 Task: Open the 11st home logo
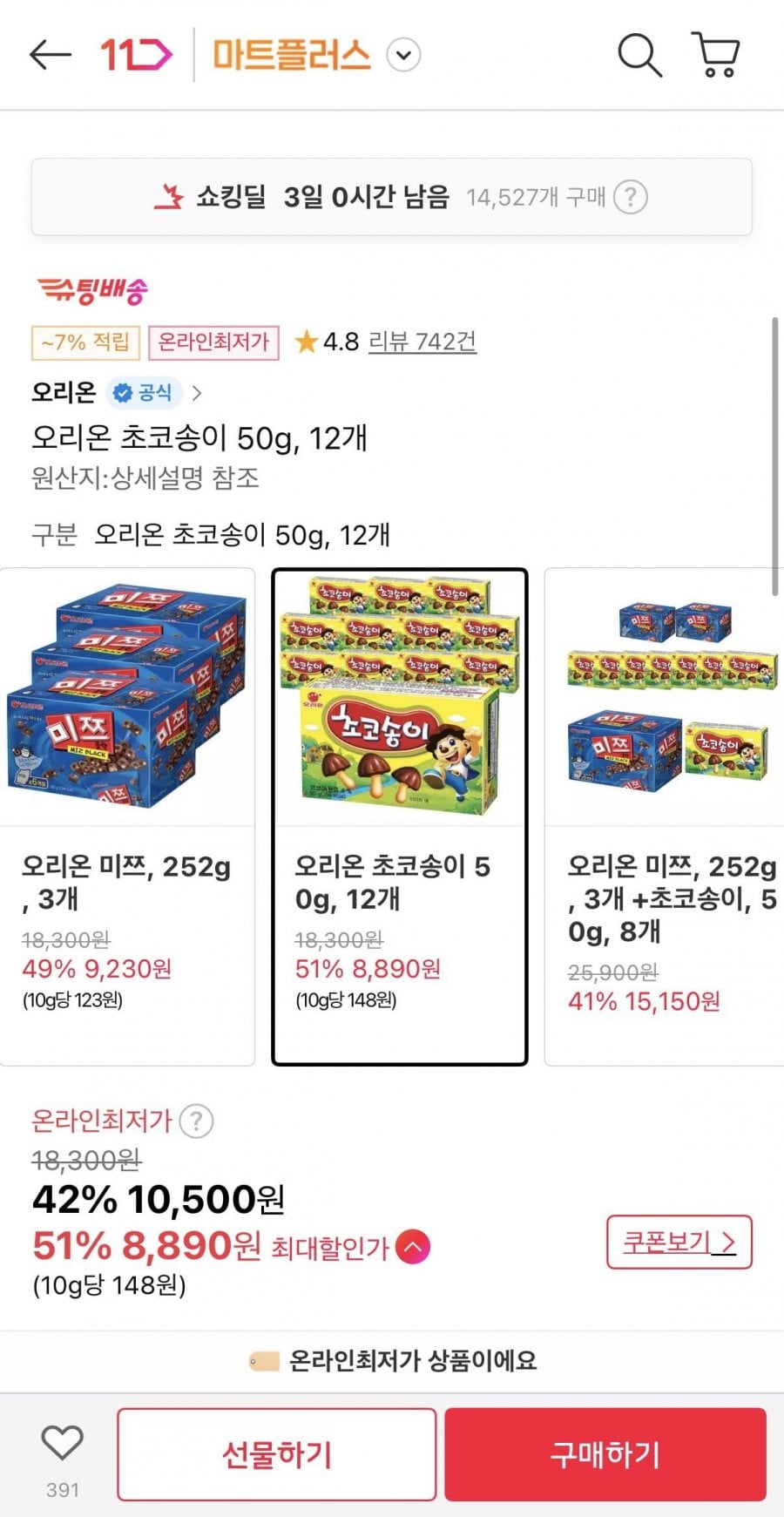(136, 55)
